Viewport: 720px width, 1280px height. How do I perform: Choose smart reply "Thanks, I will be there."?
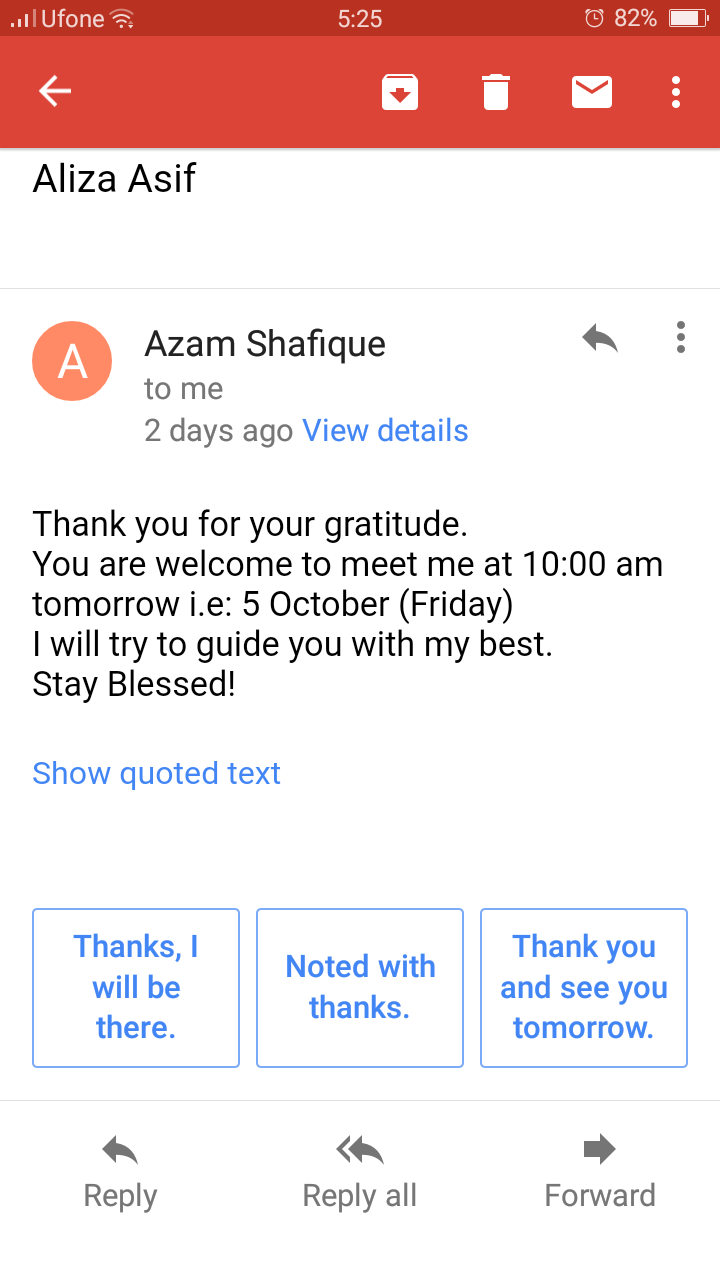[x=136, y=987]
